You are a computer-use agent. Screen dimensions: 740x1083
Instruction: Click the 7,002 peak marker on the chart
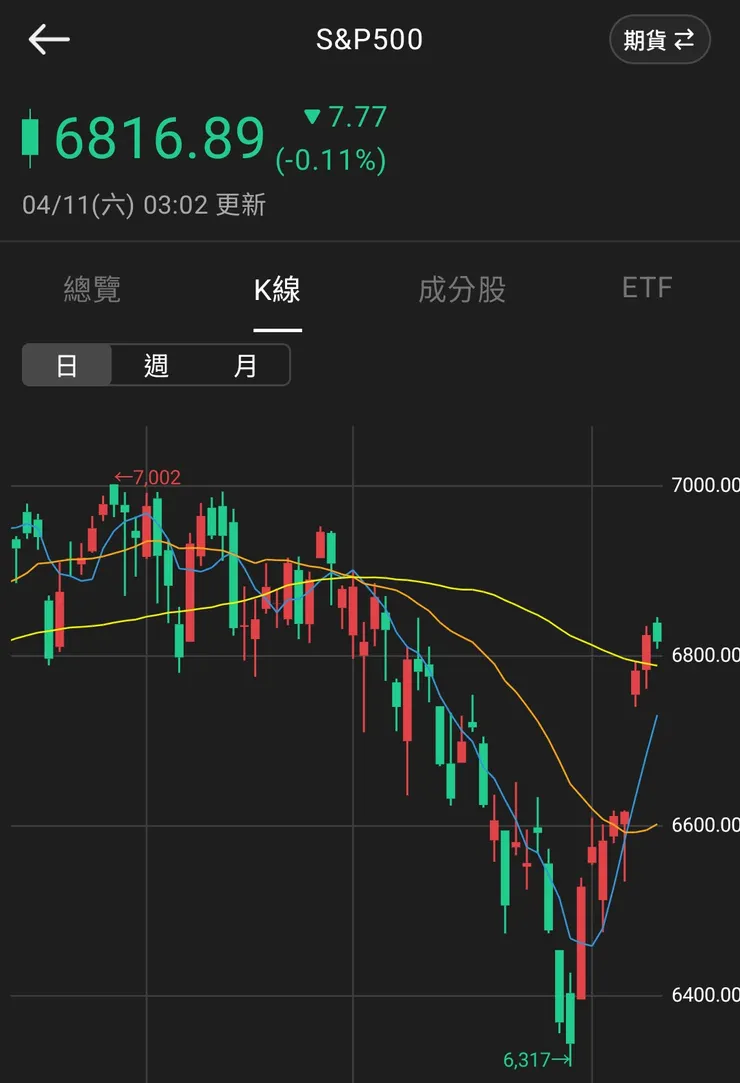pos(148,477)
